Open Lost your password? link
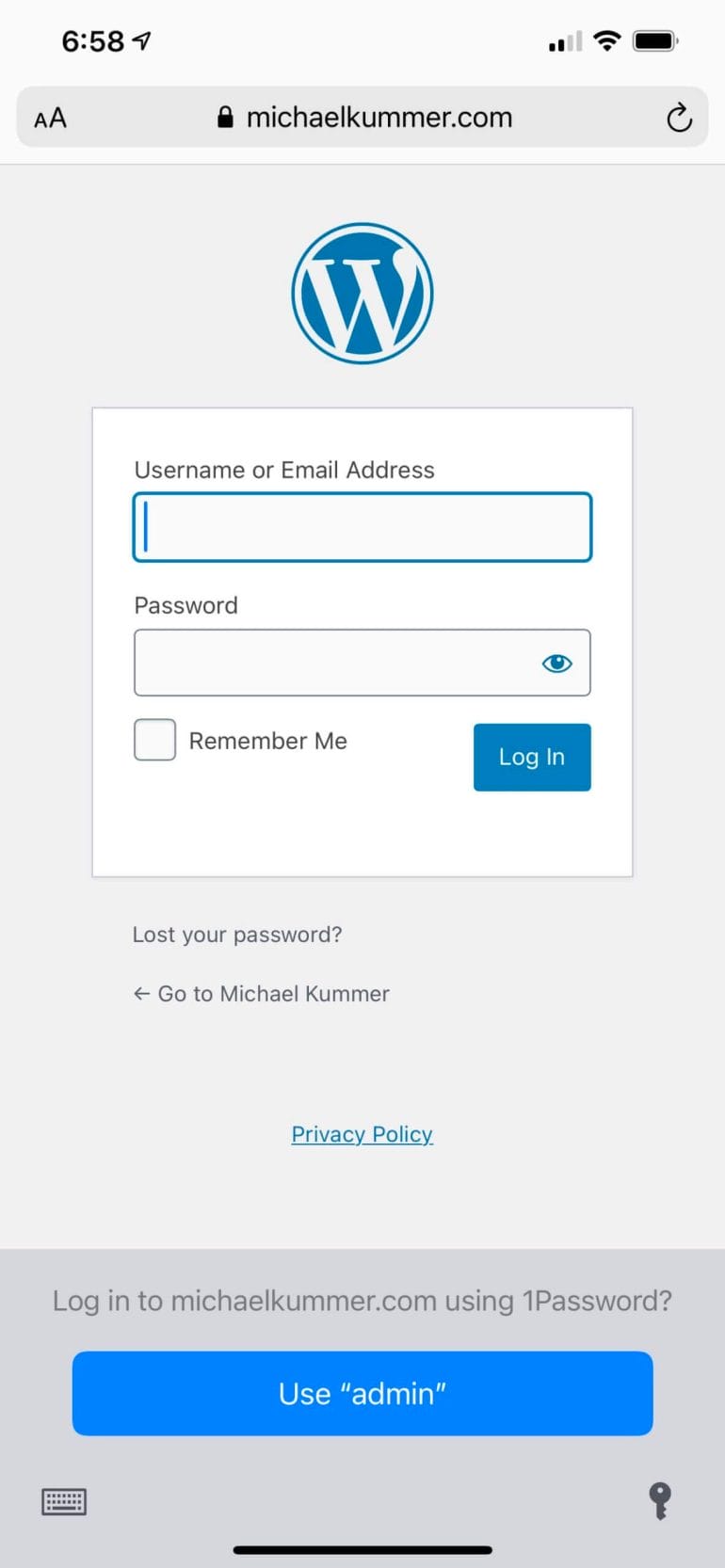Image resolution: width=725 pixels, height=1568 pixels. [237, 935]
